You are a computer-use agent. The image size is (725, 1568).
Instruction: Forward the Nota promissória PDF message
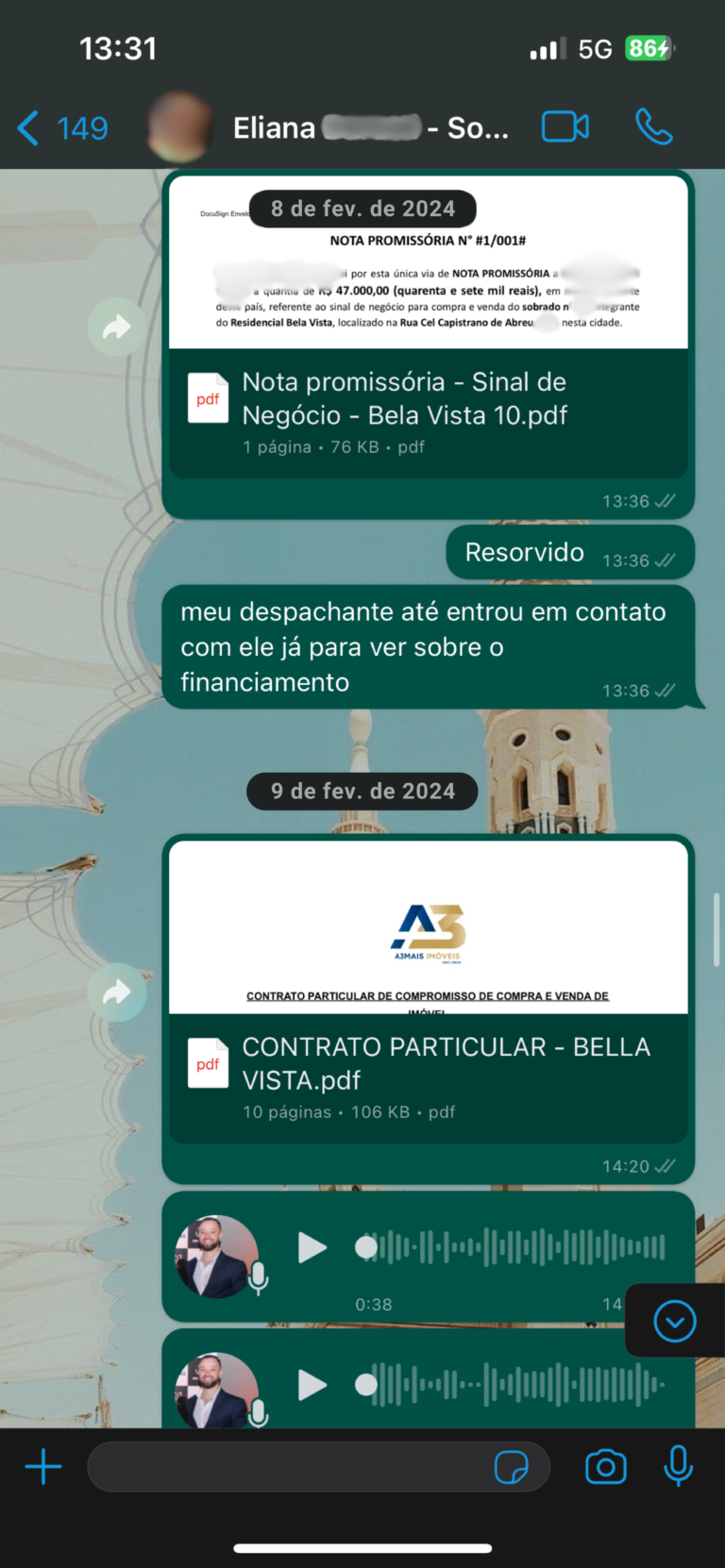(116, 327)
